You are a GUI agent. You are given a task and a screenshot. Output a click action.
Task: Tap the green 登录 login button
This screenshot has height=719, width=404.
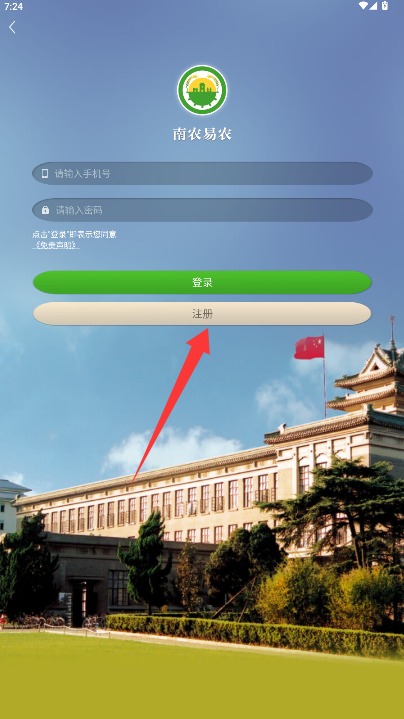tap(202, 282)
